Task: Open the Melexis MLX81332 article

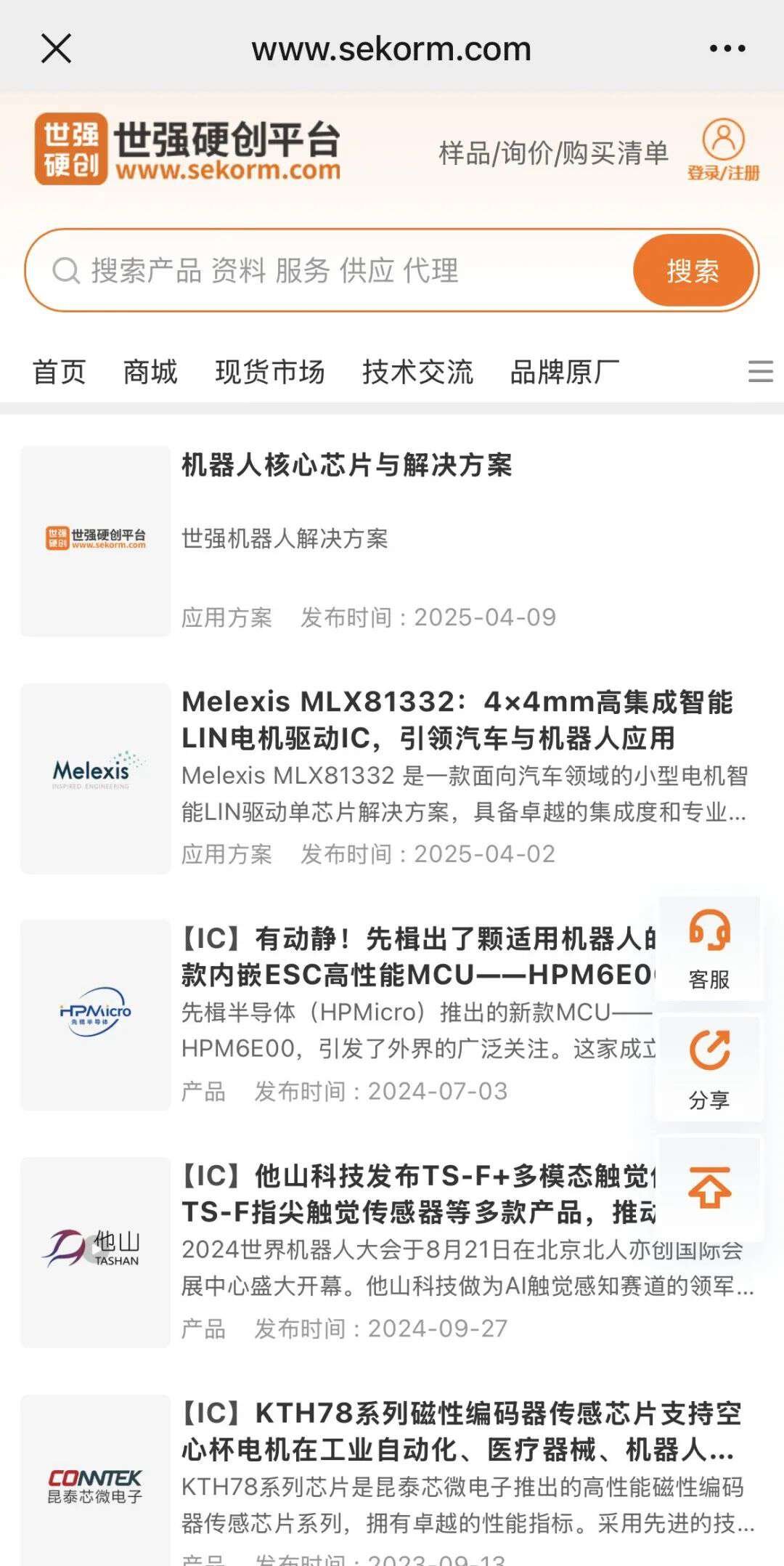Action: [x=457, y=720]
